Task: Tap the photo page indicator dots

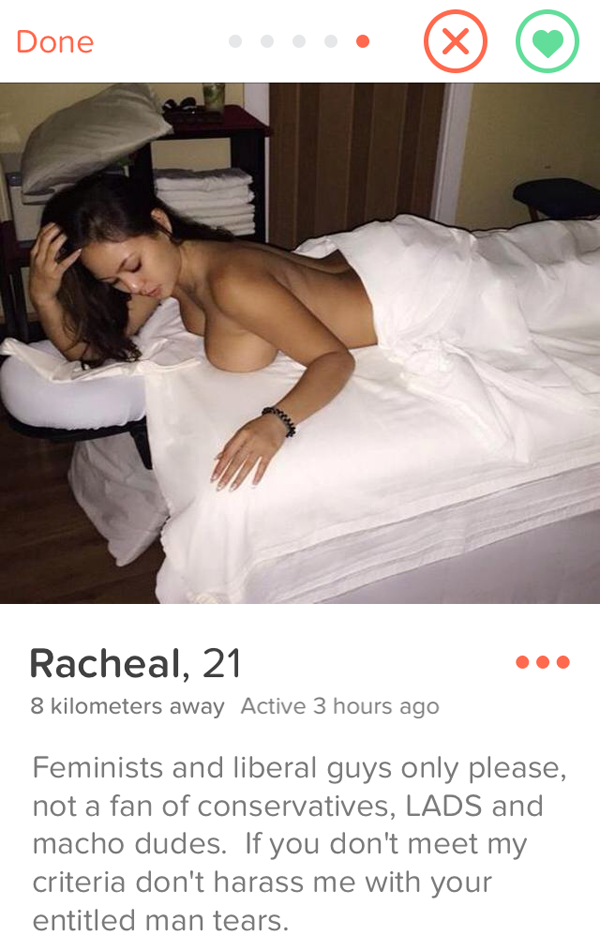Action: tap(298, 42)
